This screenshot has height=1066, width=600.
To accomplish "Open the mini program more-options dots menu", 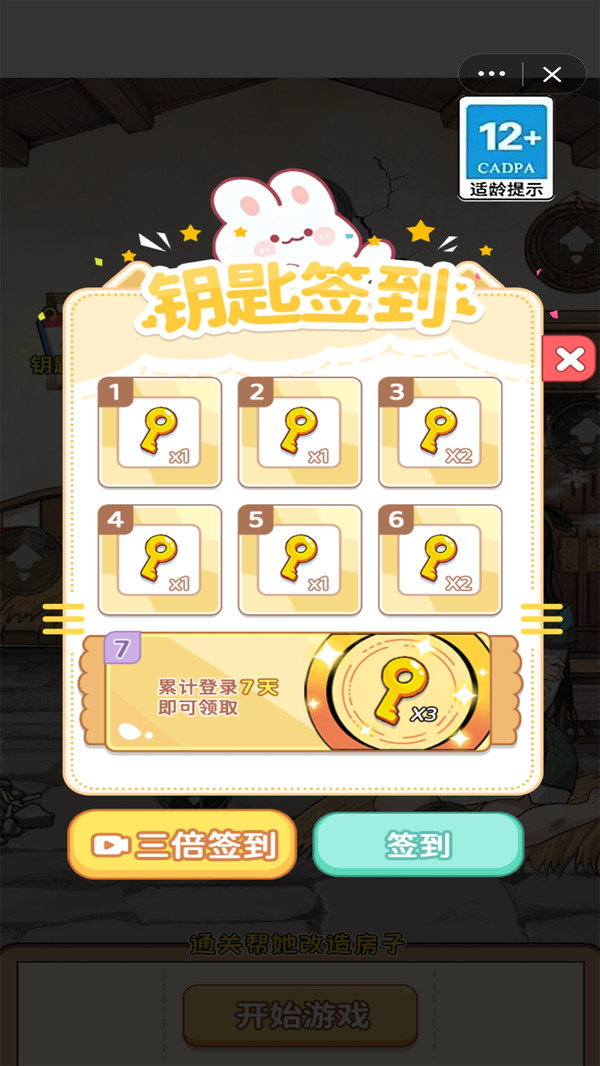I will pos(491,74).
